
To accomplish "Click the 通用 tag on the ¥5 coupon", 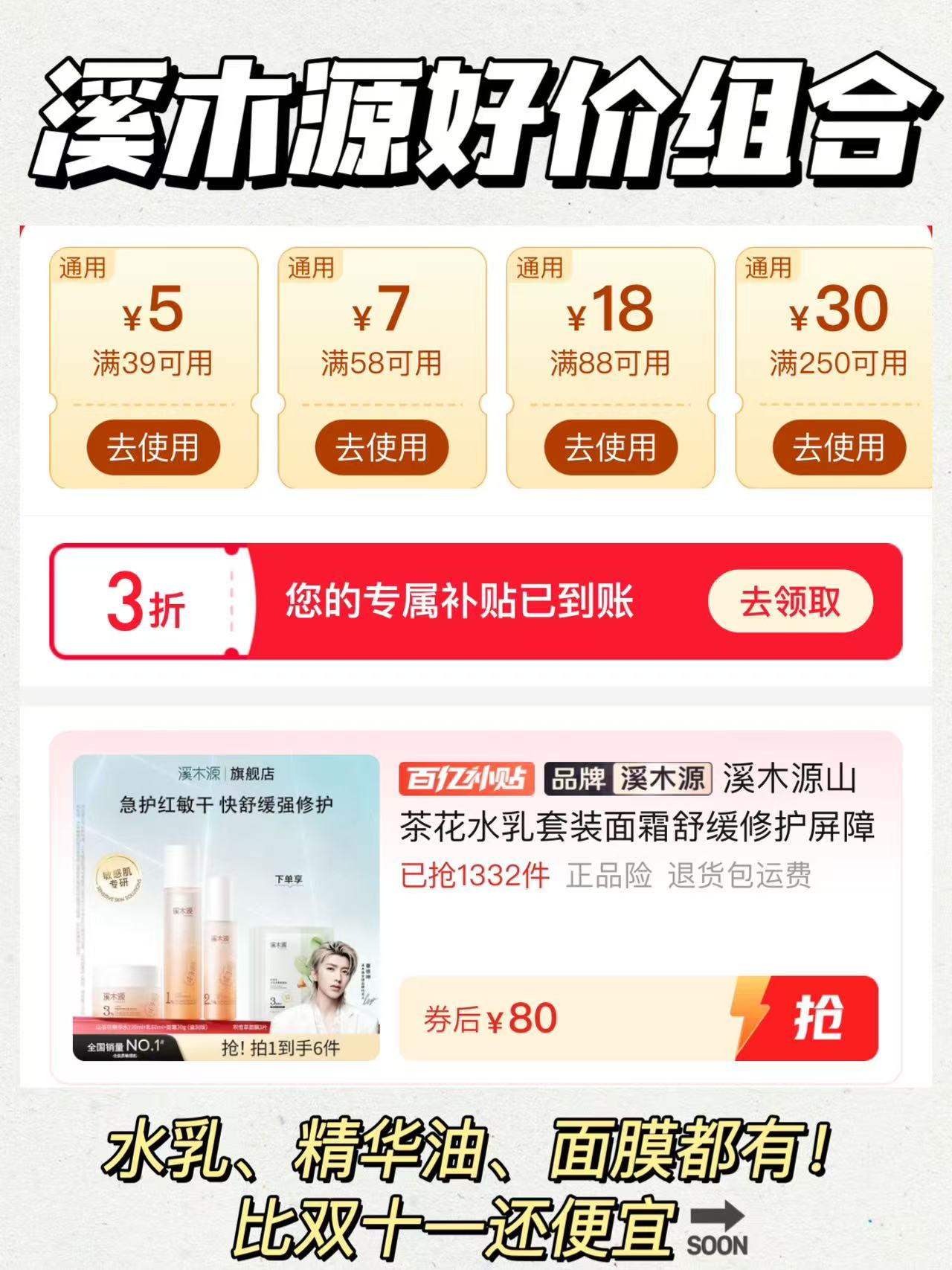I will coord(82,269).
